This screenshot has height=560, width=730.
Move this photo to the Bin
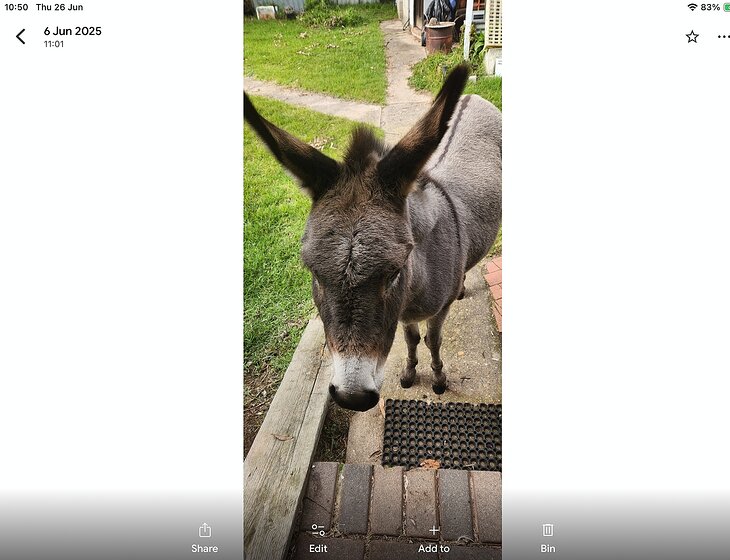pos(548,537)
